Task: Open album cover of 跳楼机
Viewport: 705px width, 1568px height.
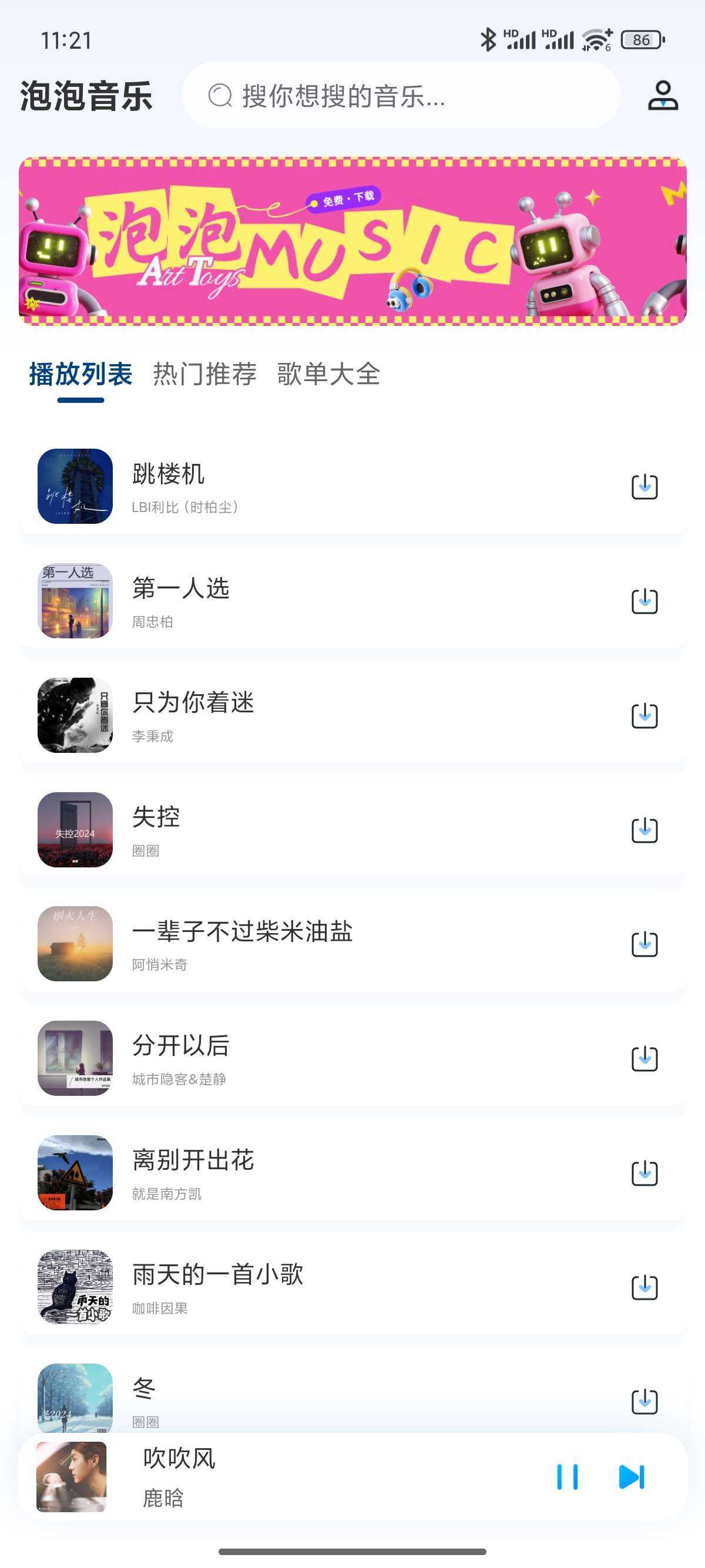Action: (74, 487)
